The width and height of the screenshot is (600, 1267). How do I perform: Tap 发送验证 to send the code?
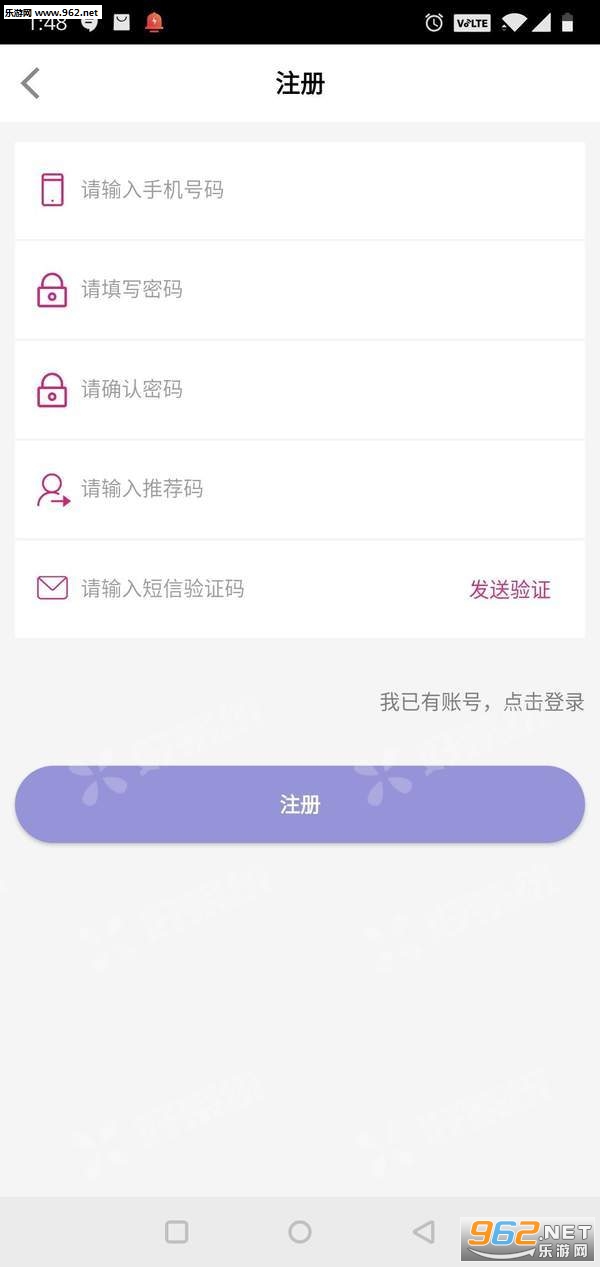click(510, 589)
